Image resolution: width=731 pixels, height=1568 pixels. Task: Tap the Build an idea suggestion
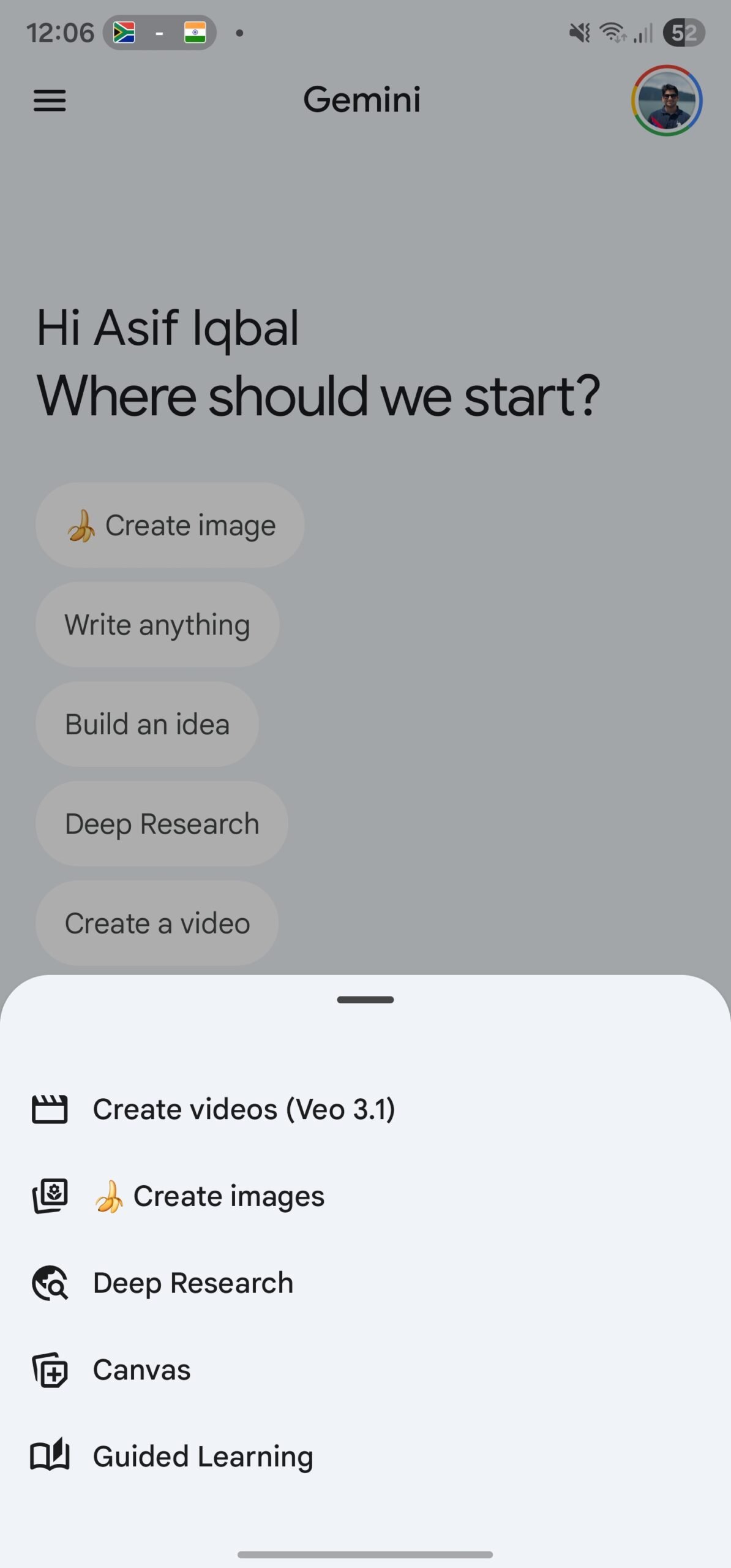point(147,724)
